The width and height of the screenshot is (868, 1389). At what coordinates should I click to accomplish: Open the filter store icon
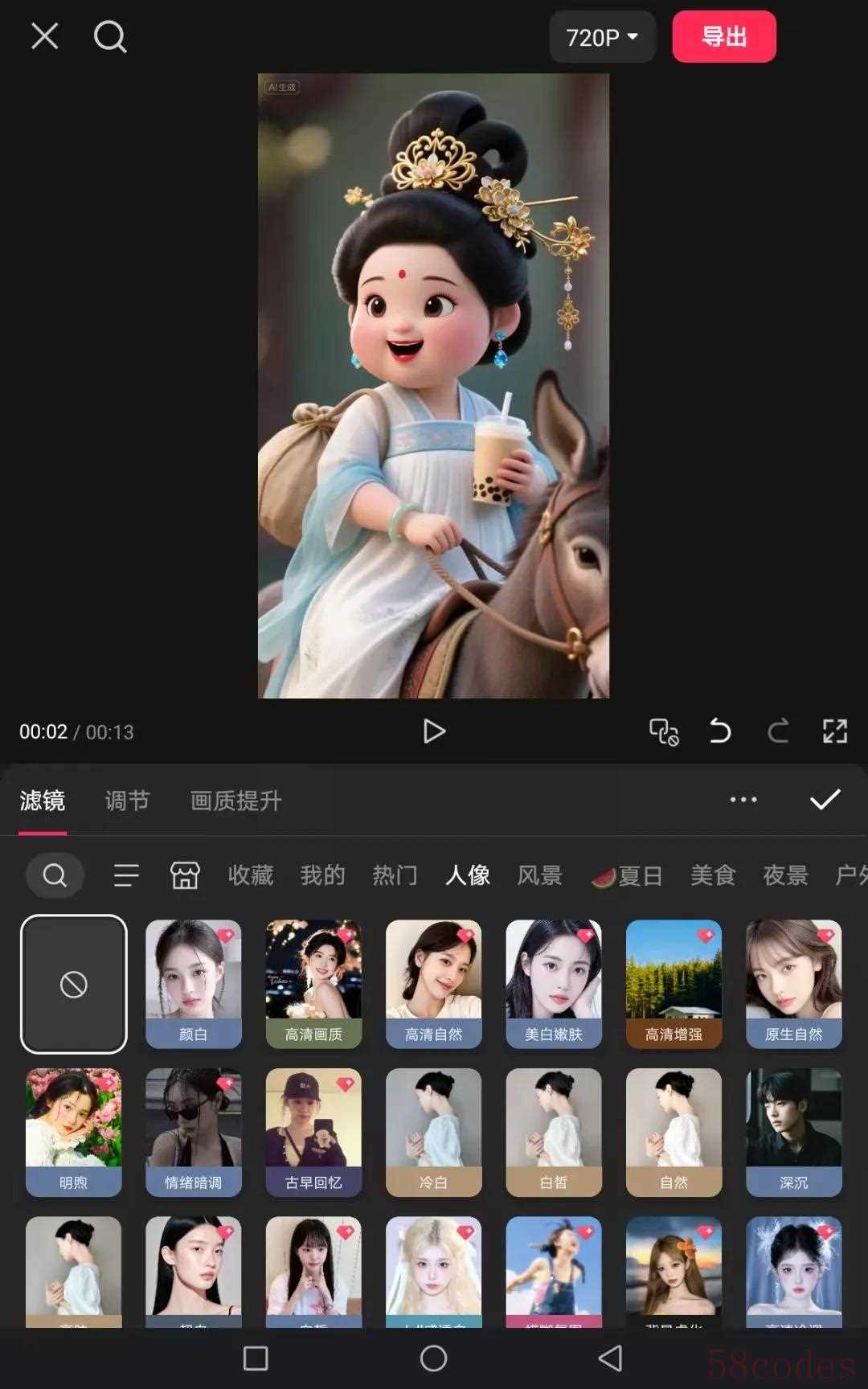[185, 875]
